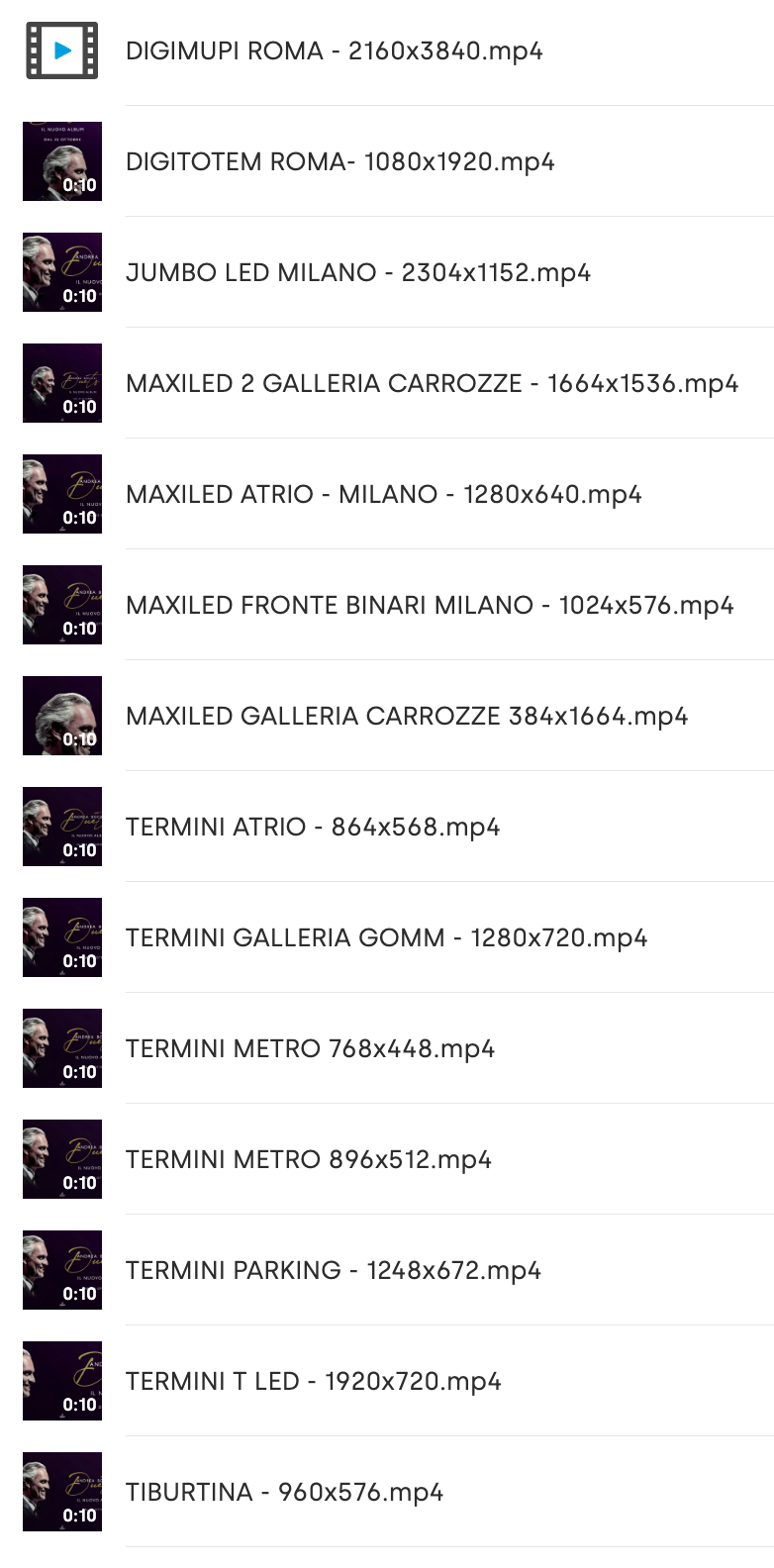
Task: Open DIGIMUPI ROMA - 2160x3840.mp4 file
Action: click(x=334, y=50)
